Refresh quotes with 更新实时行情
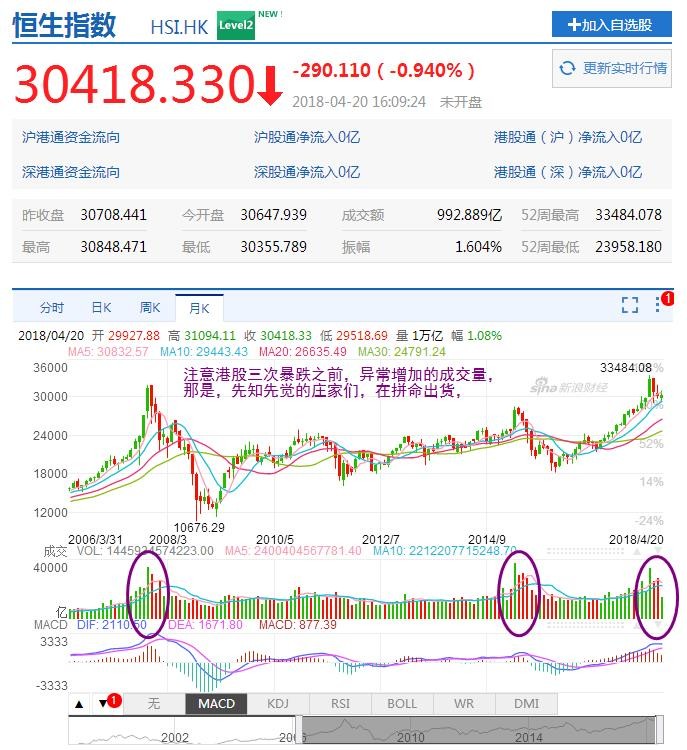This screenshot has height=750, width=687. (612, 68)
